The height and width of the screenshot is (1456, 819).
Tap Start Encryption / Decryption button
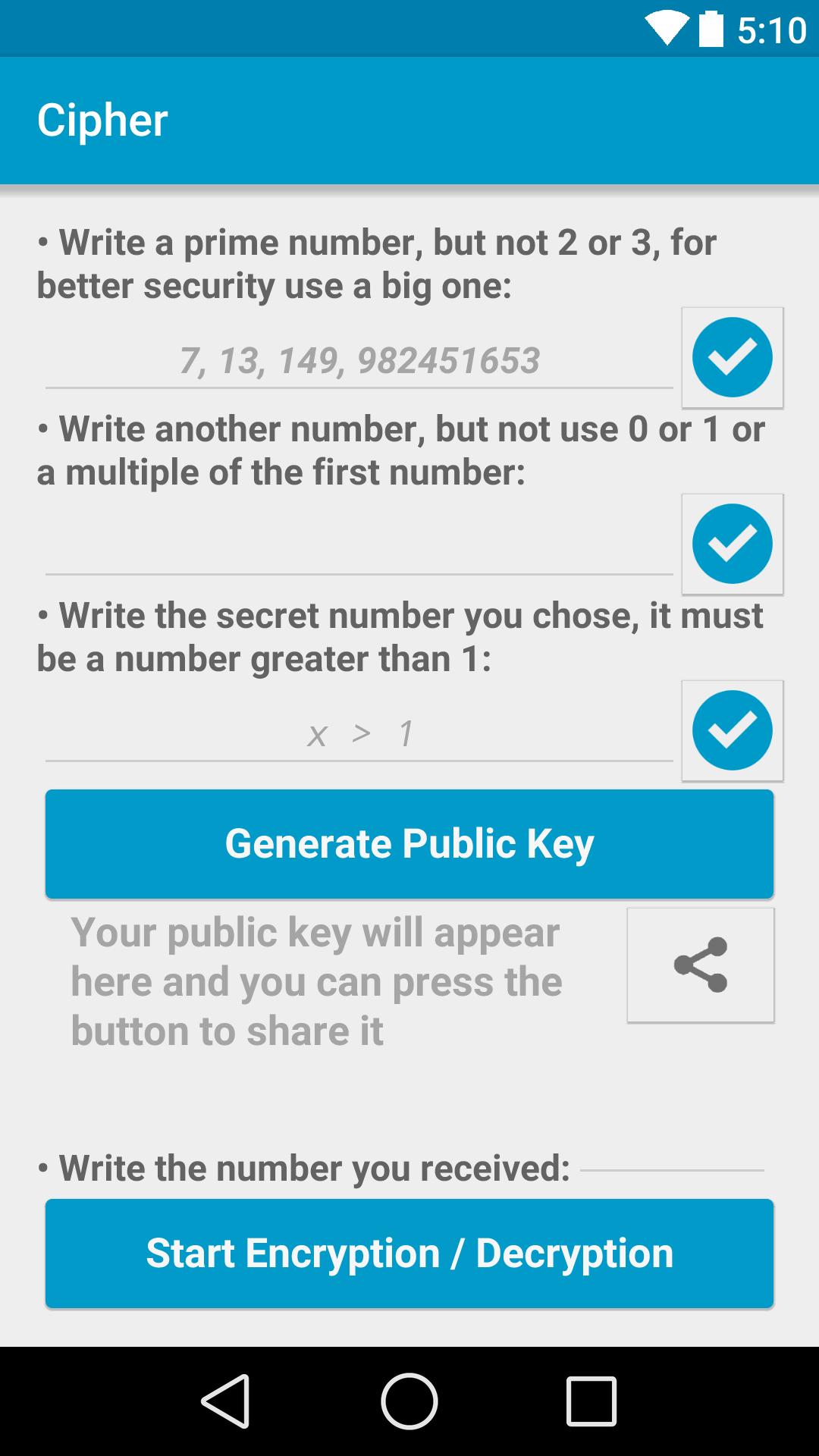[409, 1253]
